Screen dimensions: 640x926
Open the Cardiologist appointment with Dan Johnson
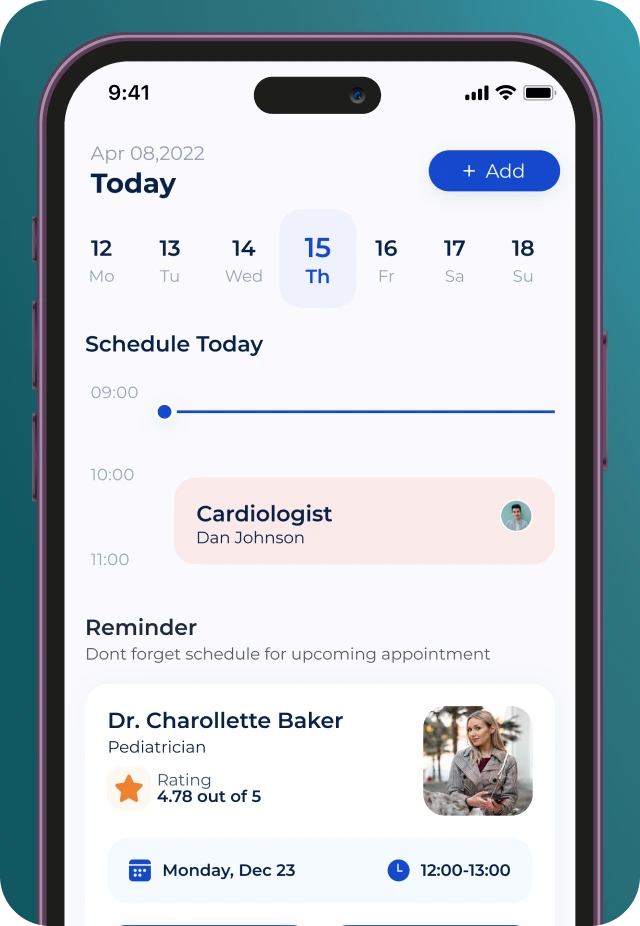click(x=364, y=521)
